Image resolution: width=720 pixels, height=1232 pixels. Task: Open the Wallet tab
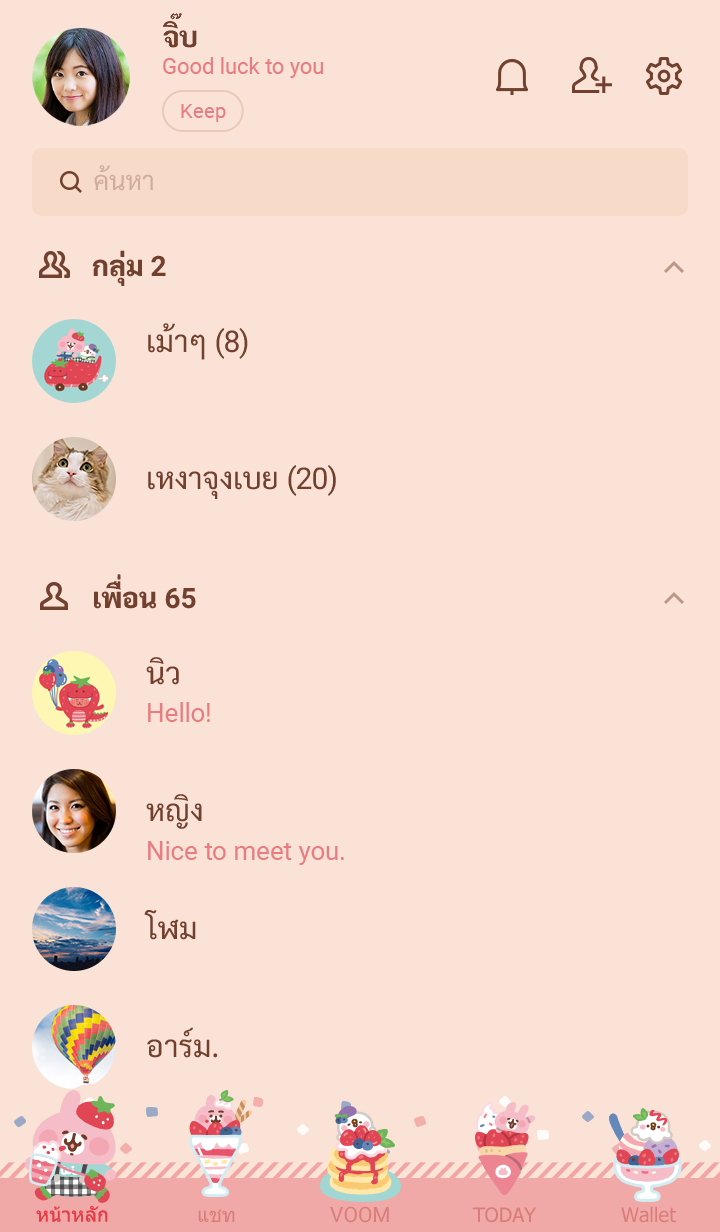[x=648, y=1170]
